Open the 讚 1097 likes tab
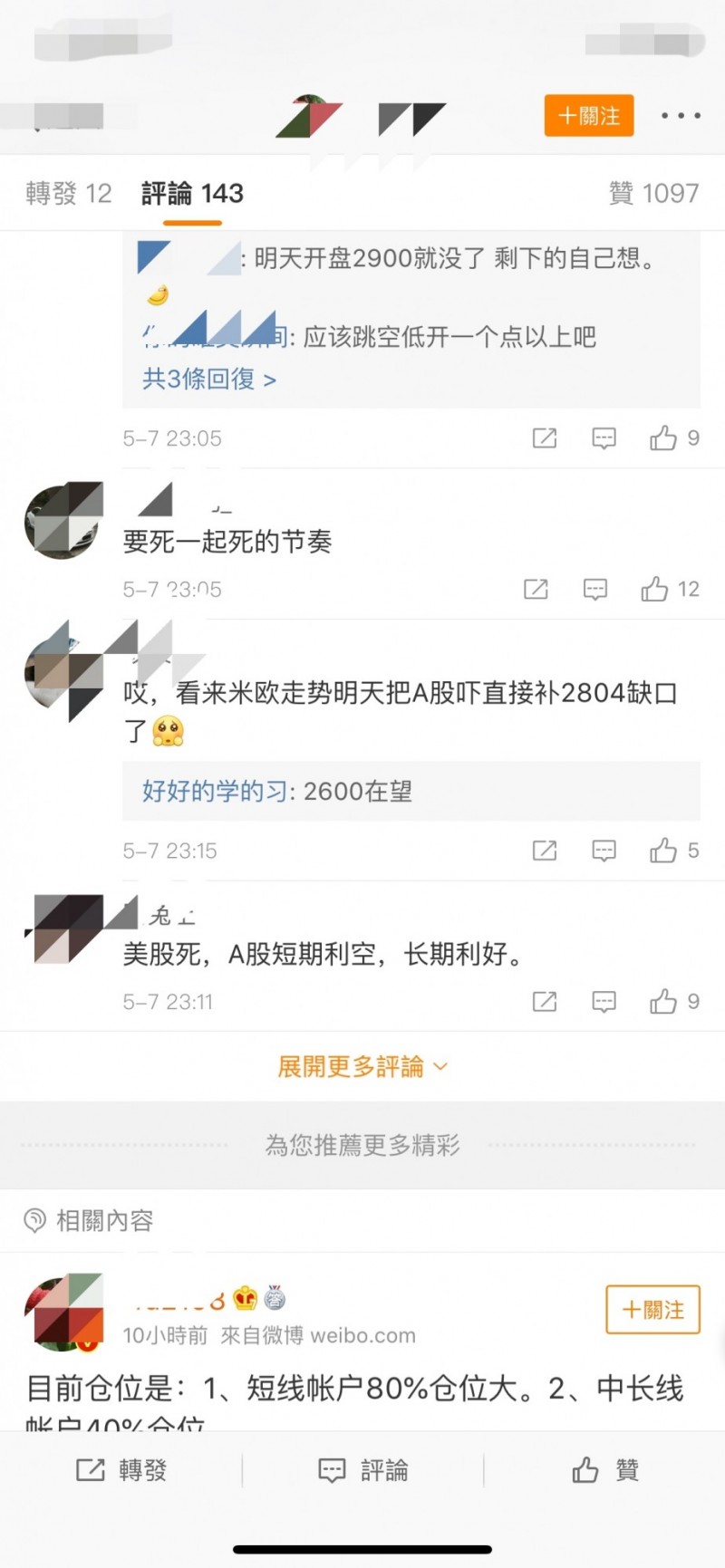This screenshot has height=1568, width=725. 653,193
